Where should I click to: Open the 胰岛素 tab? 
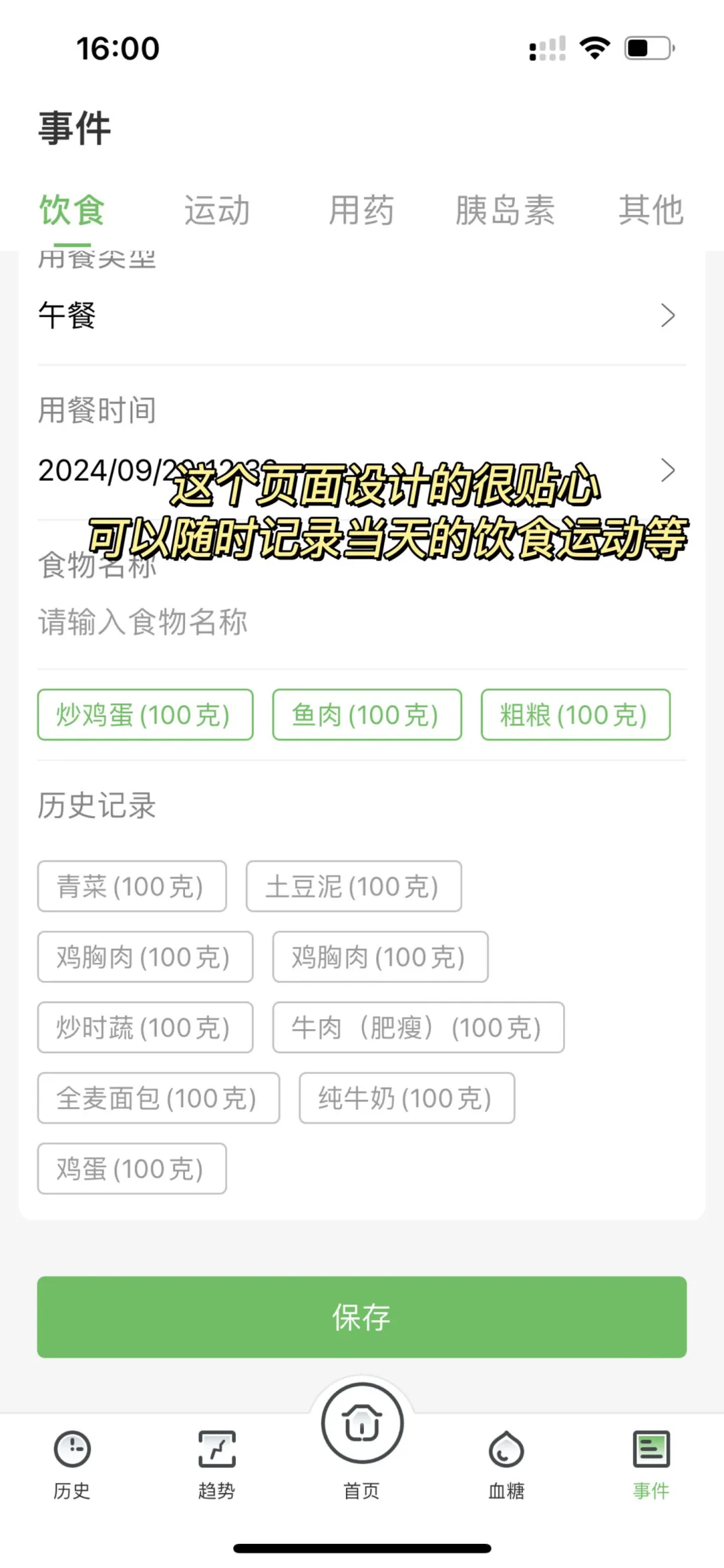click(x=505, y=210)
